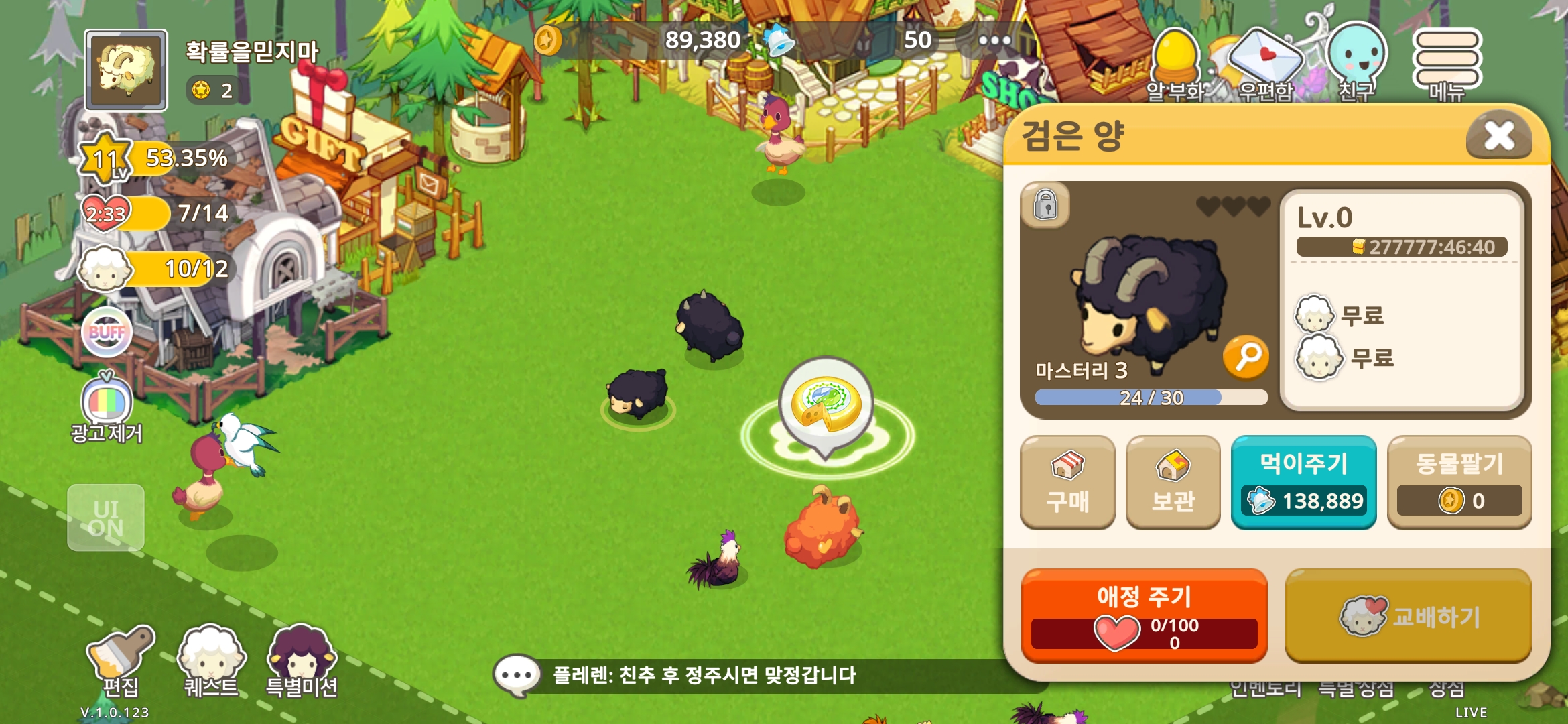This screenshot has width=1568, height=724.
Task: Open the BUFF icon
Action: click(107, 332)
